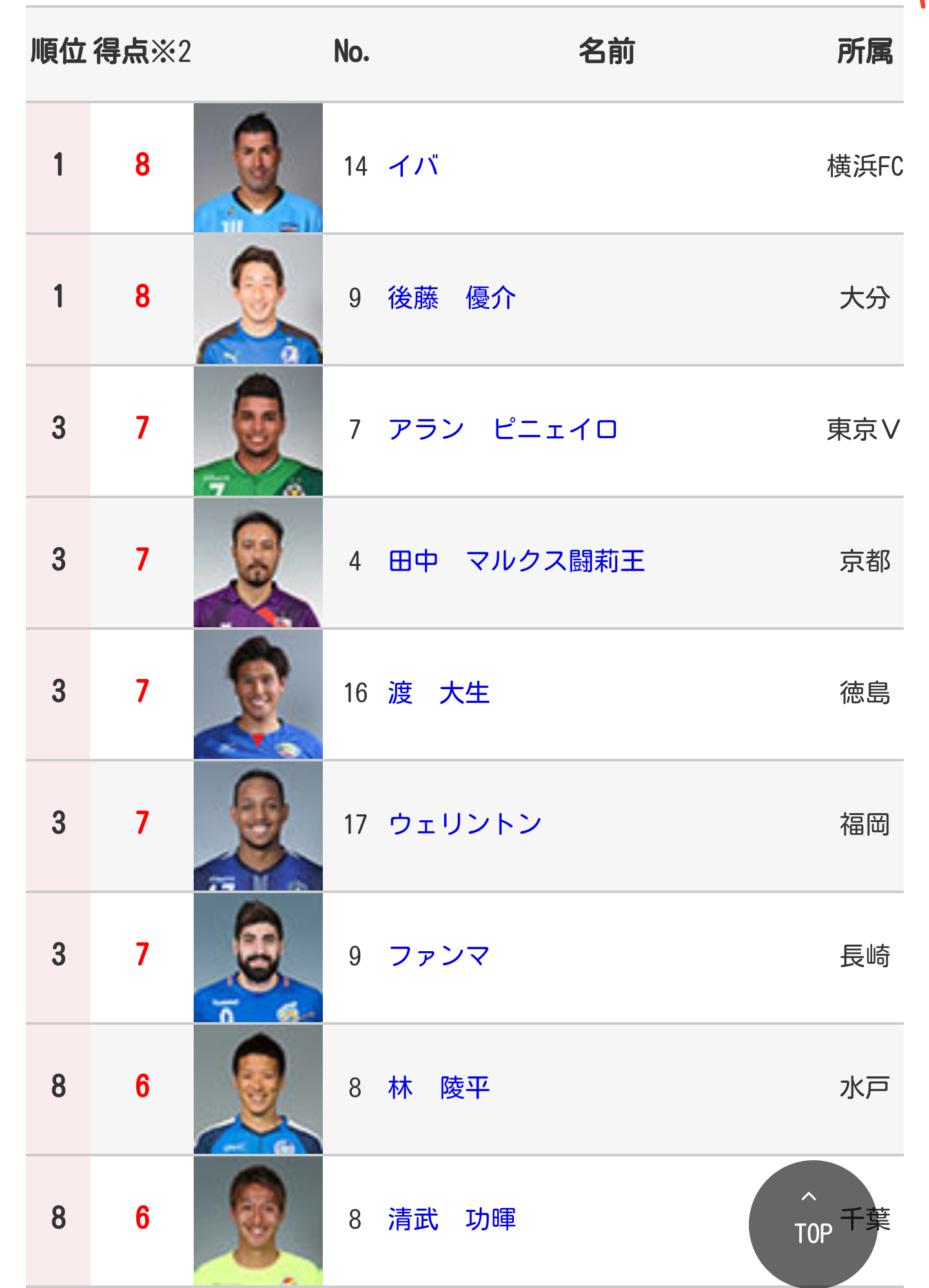This screenshot has width=929, height=1288.
Task: Open player link ファンマ
Action: point(439,956)
